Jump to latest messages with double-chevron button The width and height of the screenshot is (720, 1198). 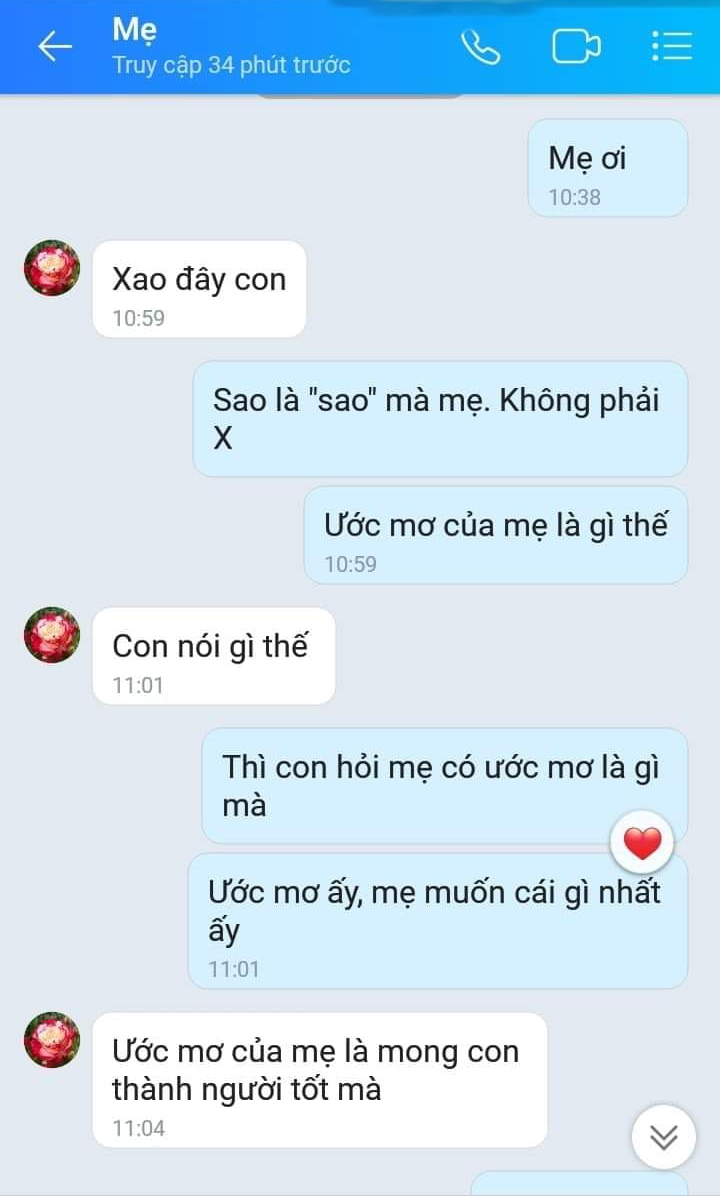pos(663,1137)
